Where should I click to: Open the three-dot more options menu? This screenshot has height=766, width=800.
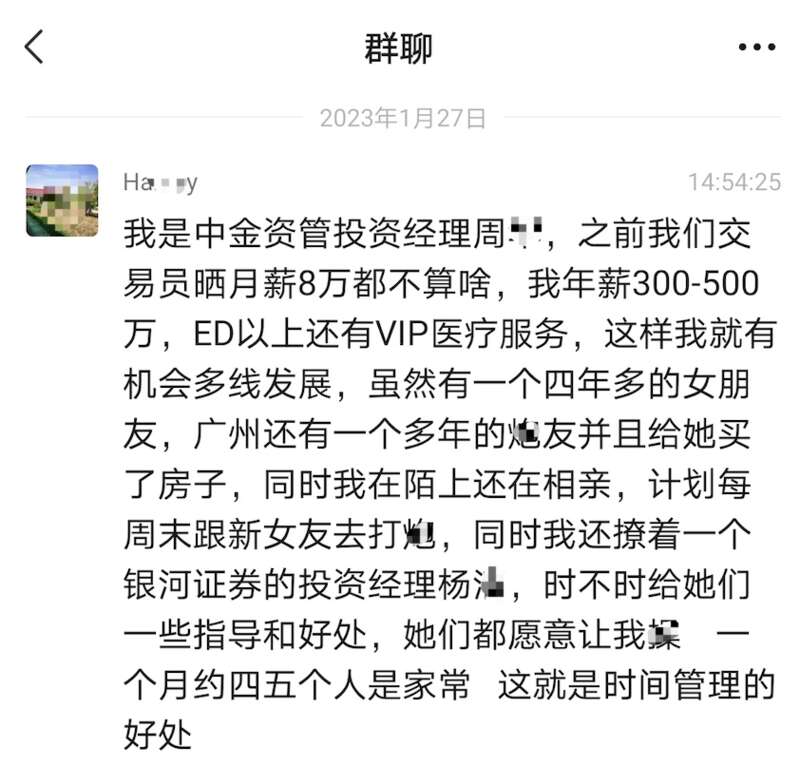click(x=756, y=47)
